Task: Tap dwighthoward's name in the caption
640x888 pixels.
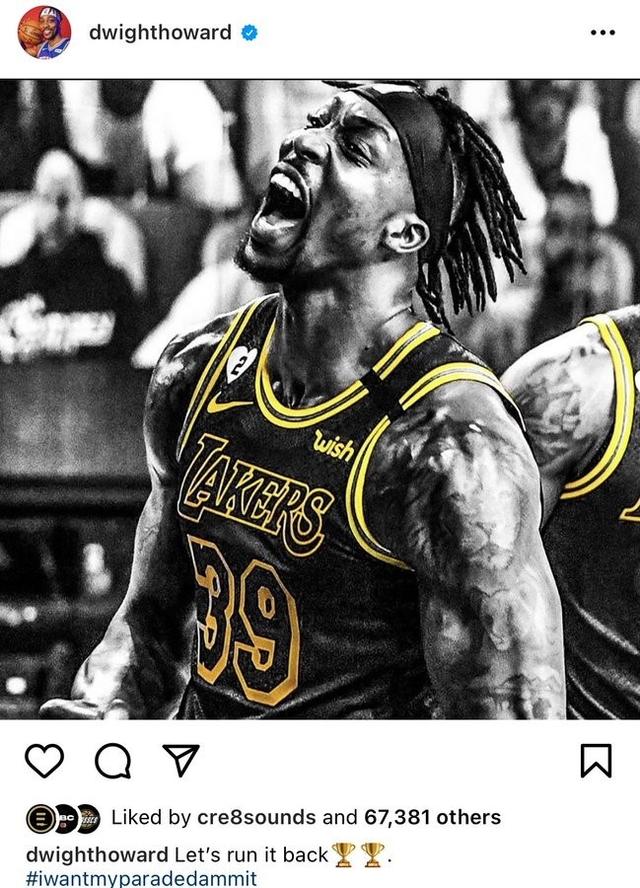Action: 96,855
